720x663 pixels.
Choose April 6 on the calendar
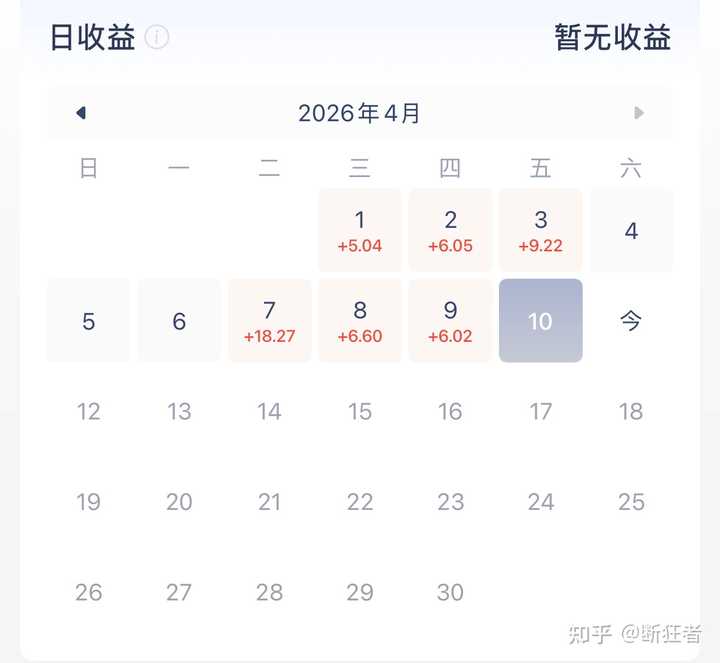(179, 320)
